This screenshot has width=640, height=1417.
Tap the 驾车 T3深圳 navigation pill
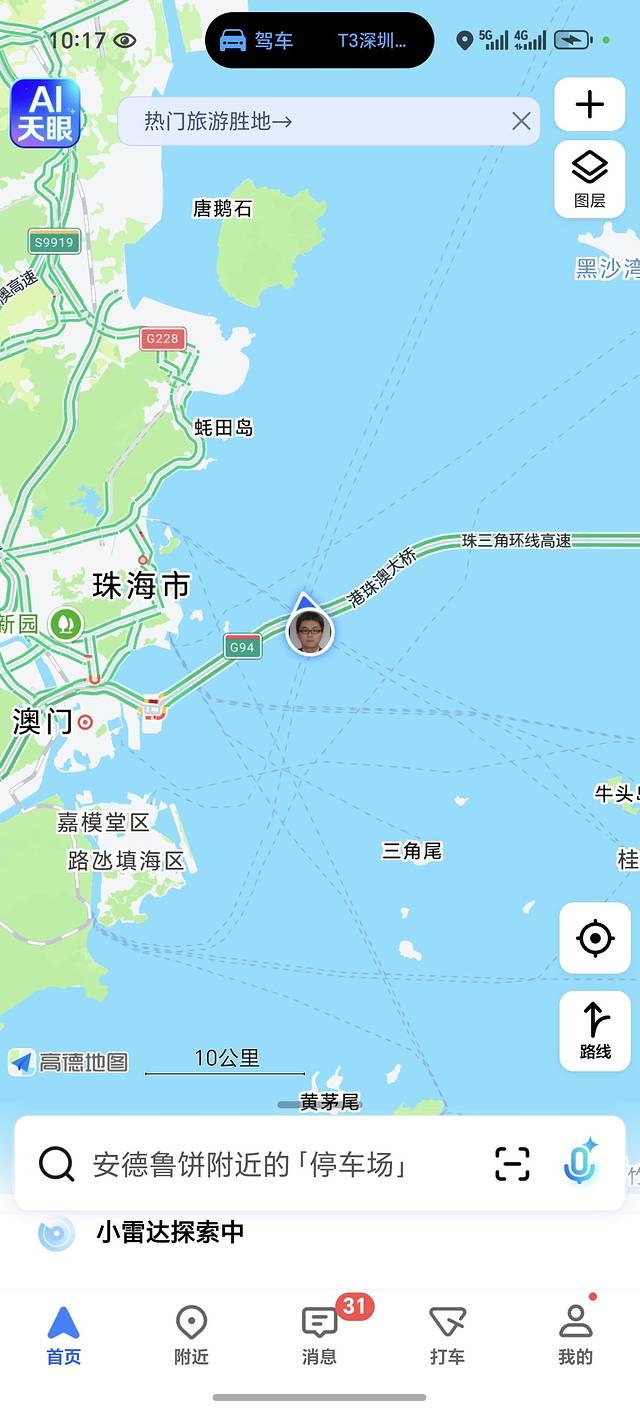coord(319,41)
